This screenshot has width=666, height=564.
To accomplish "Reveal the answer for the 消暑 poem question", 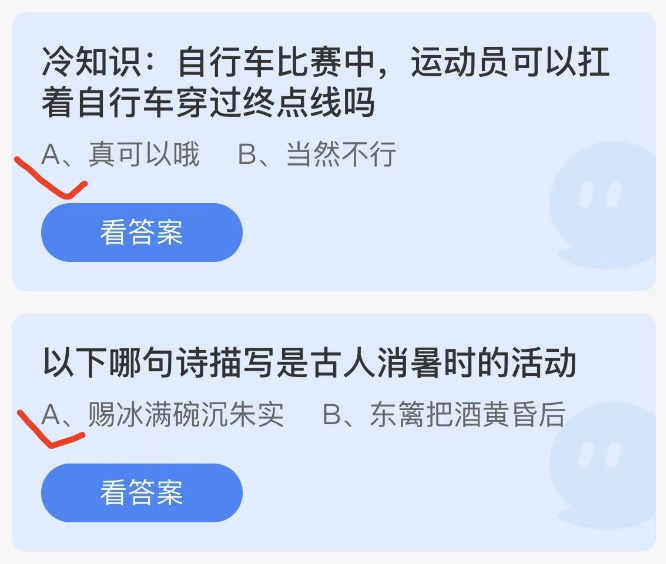I will [141, 492].
